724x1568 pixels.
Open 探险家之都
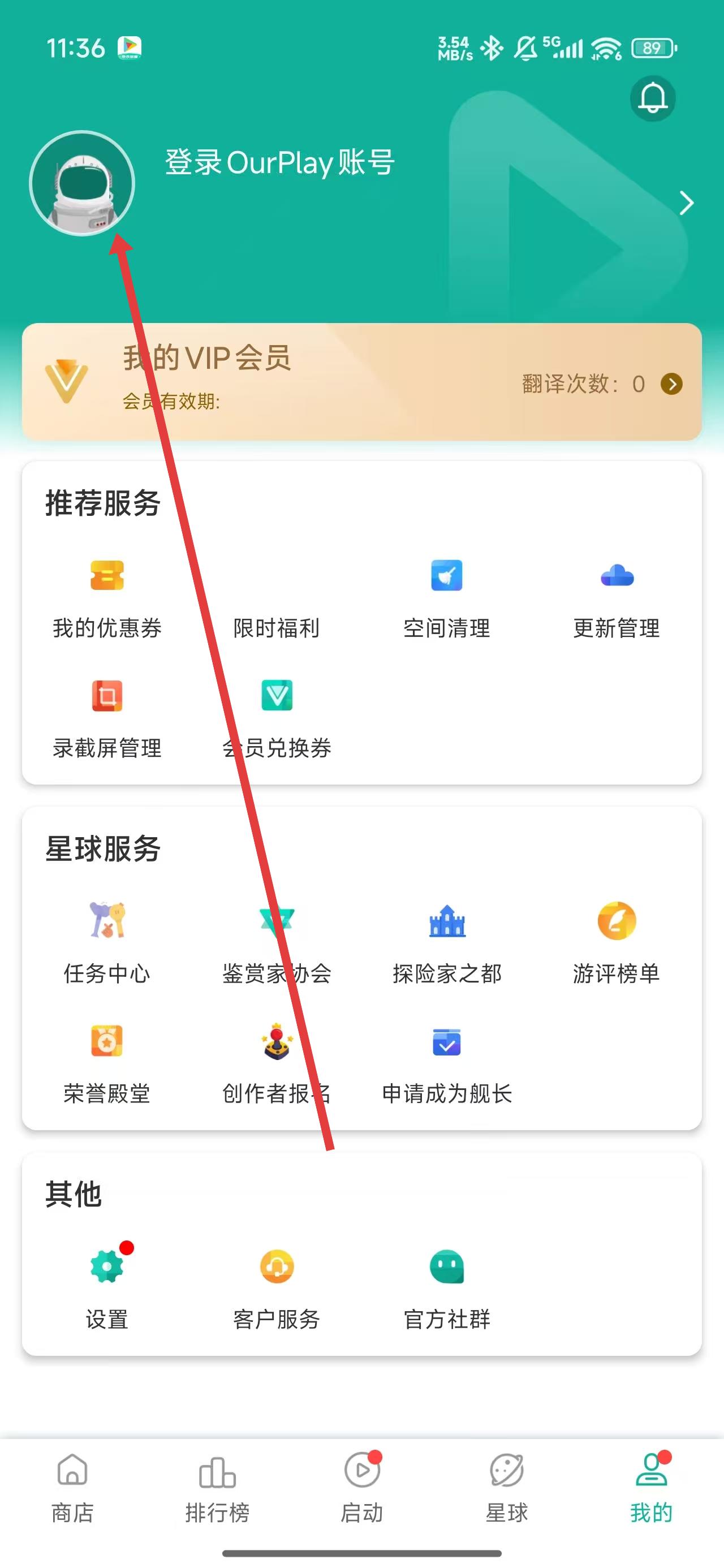(x=446, y=941)
